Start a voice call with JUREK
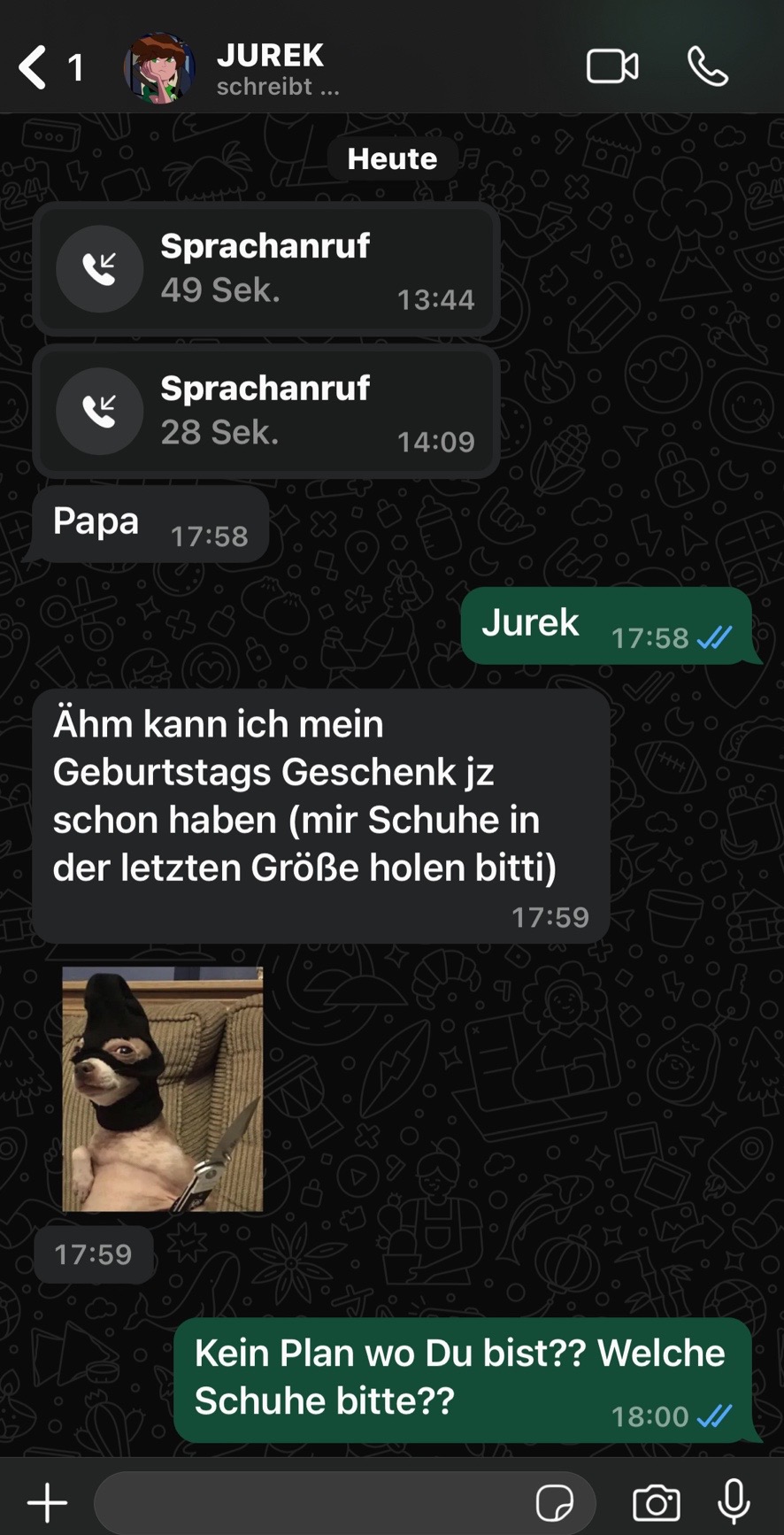The height and width of the screenshot is (1535, 784). click(708, 67)
